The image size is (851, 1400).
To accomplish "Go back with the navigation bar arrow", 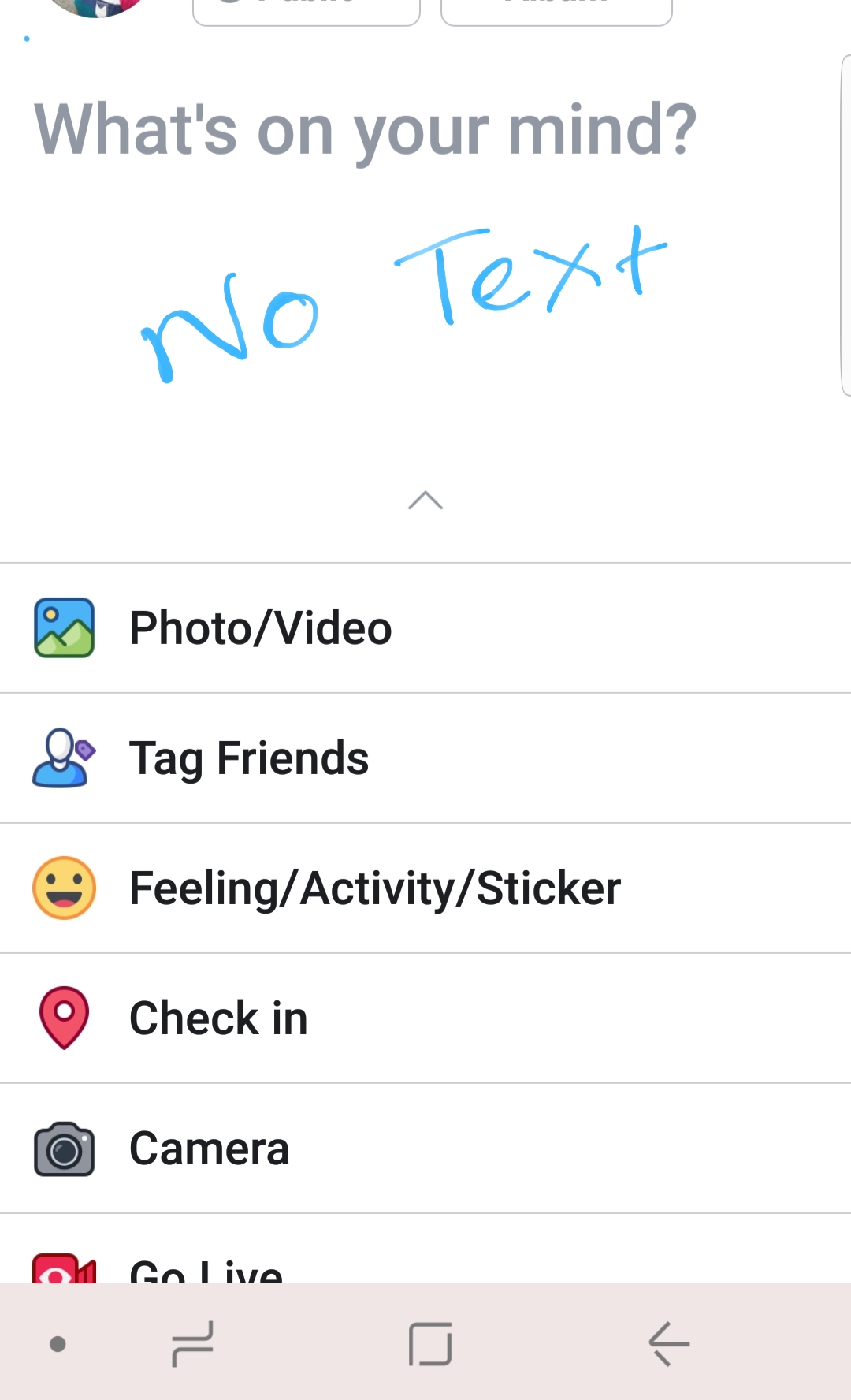I will (x=669, y=1343).
